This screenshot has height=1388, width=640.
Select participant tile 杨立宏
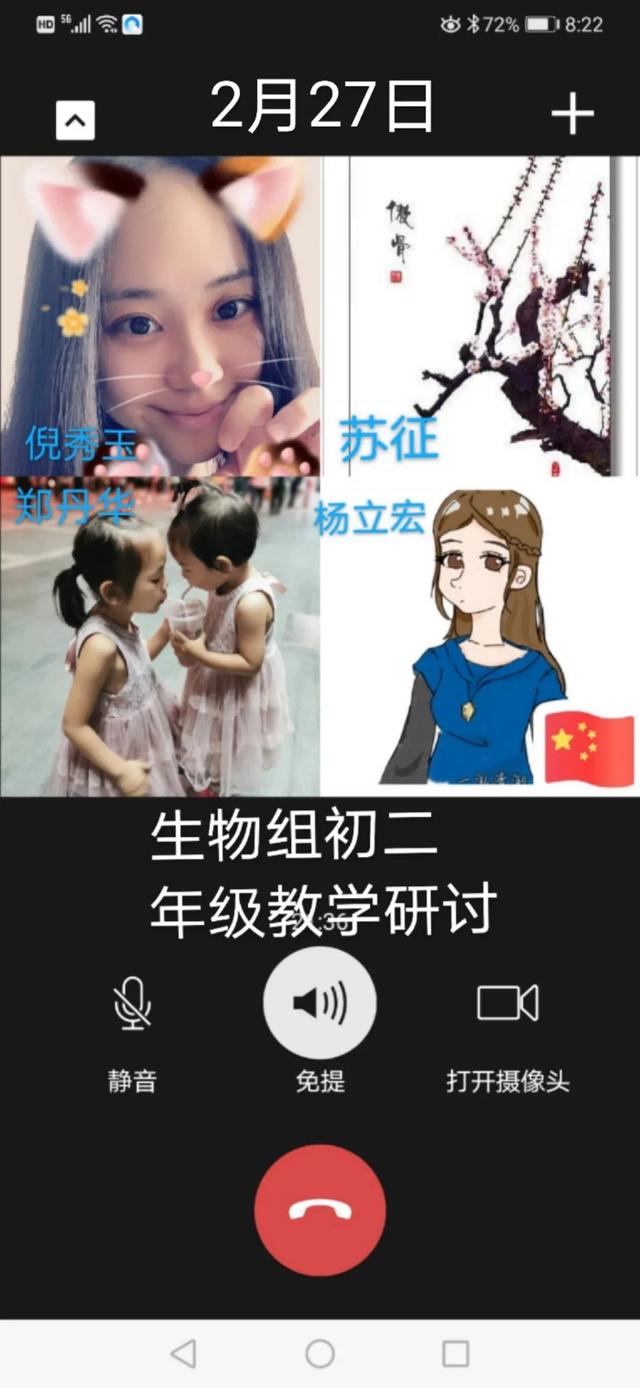[478, 637]
